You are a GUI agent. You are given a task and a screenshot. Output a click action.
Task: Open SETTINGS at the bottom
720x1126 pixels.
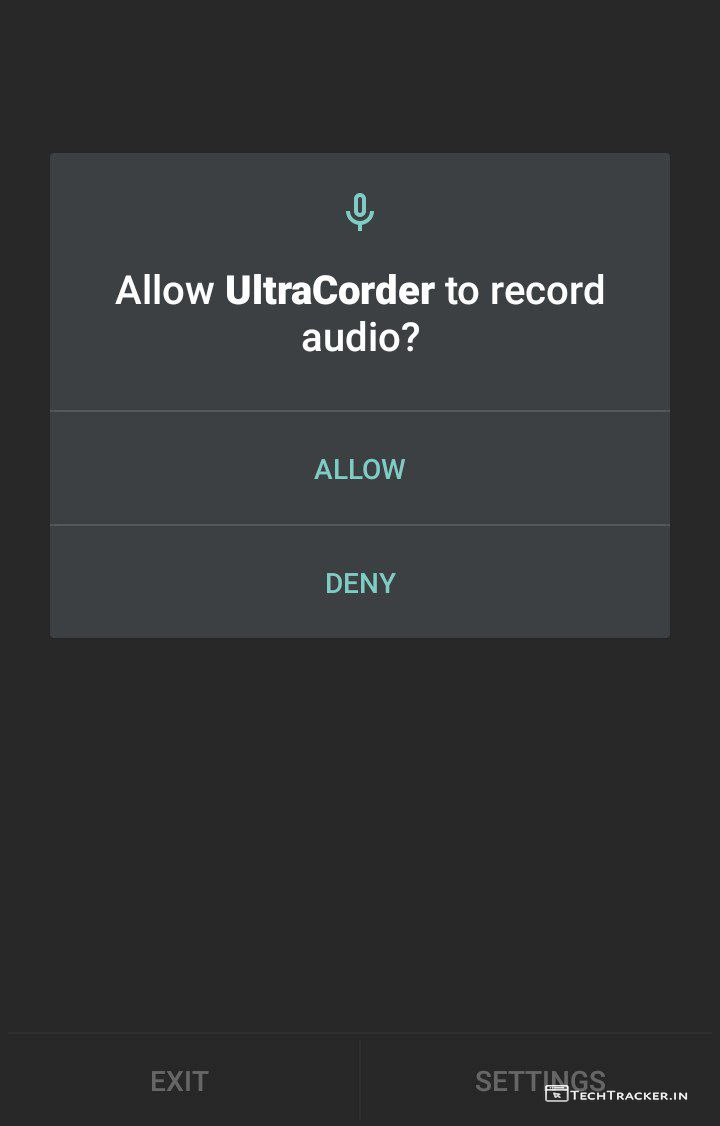click(x=539, y=1081)
